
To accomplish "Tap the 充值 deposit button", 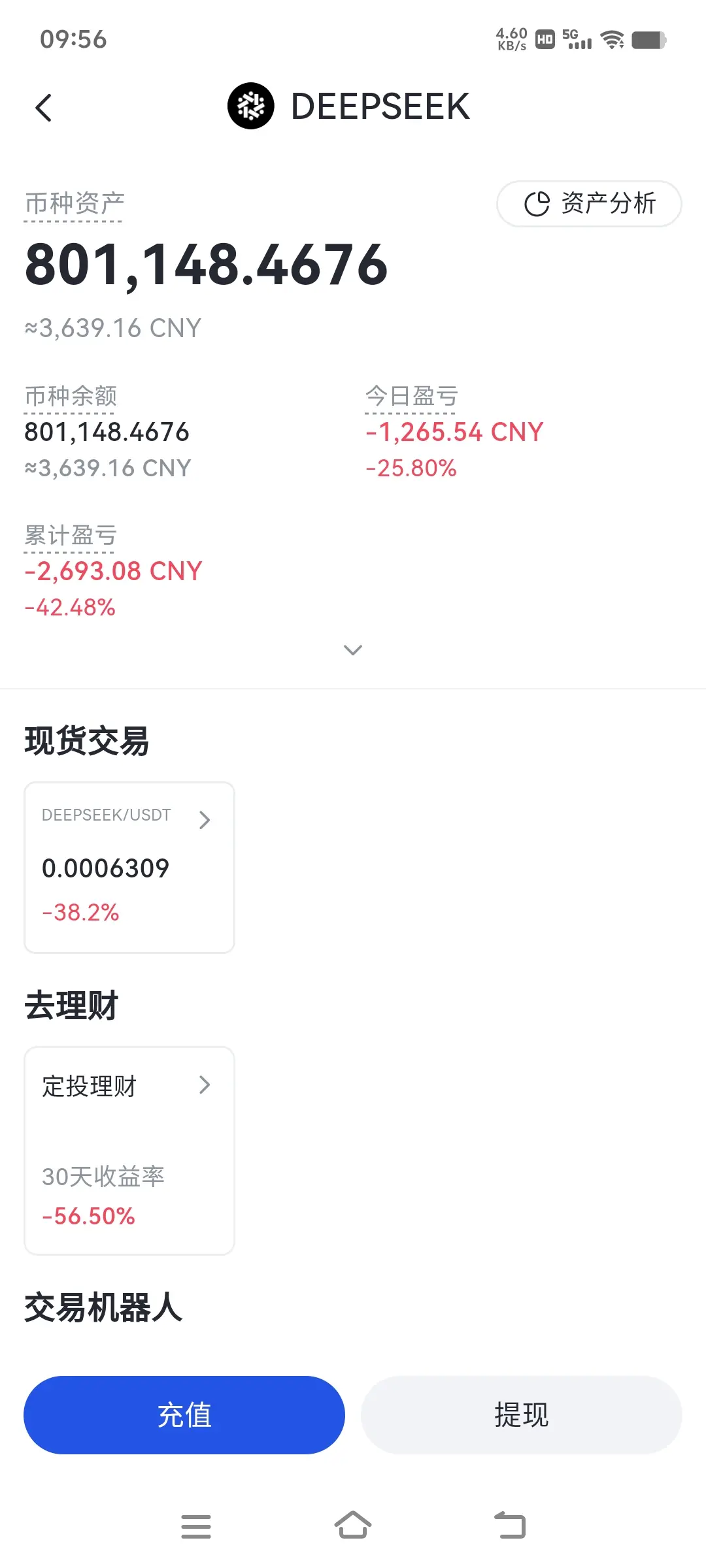I will 184,1414.
